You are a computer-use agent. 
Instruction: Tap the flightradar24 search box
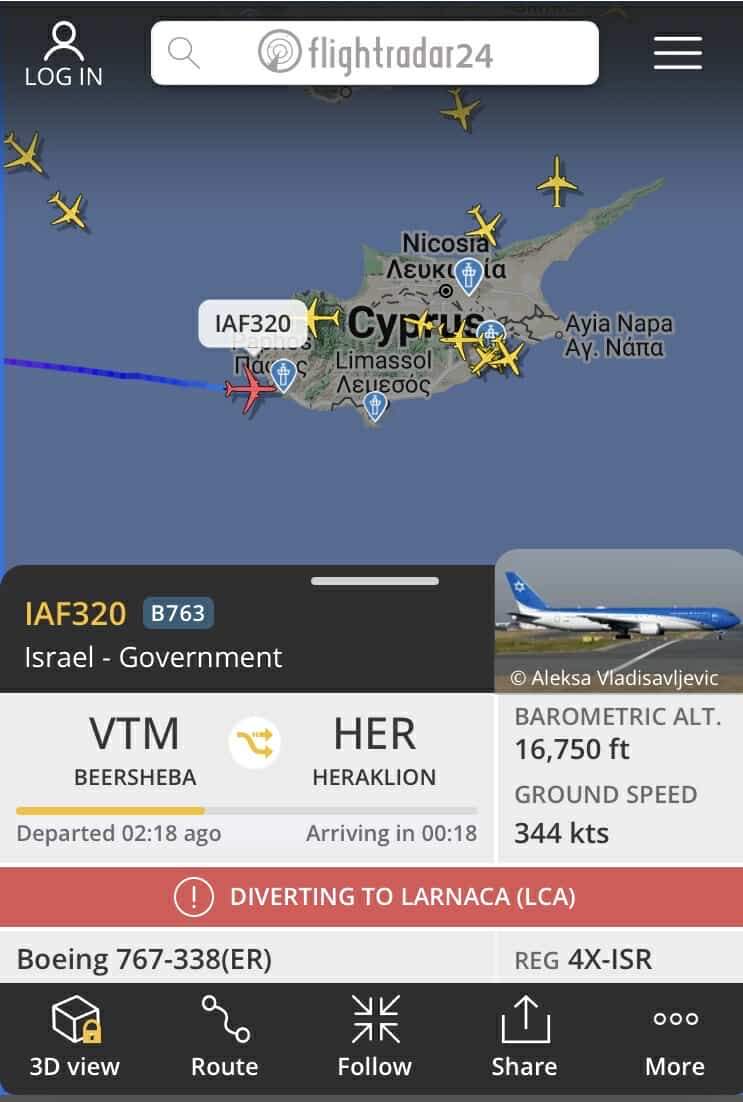click(374, 53)
